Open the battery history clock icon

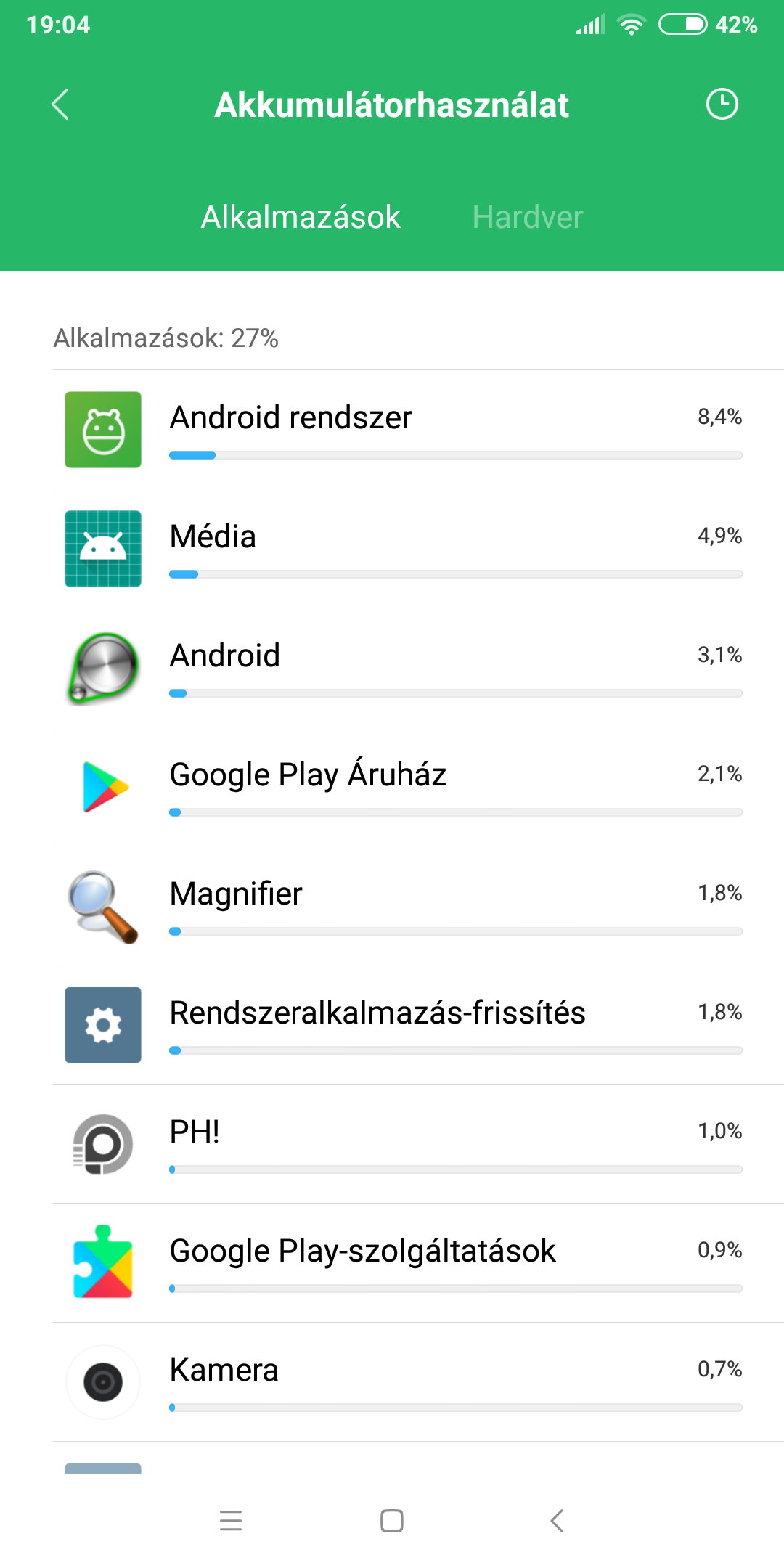pyautogui.click(x=722, y=105)
